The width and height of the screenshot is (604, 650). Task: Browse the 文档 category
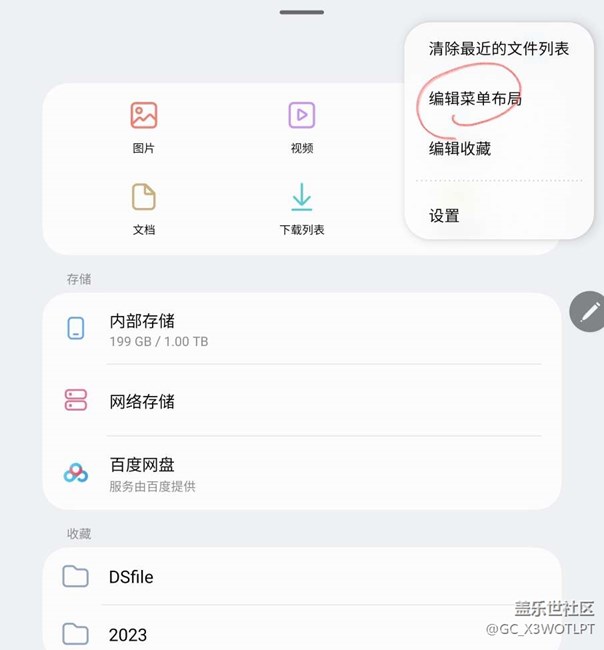coord(144,208)
